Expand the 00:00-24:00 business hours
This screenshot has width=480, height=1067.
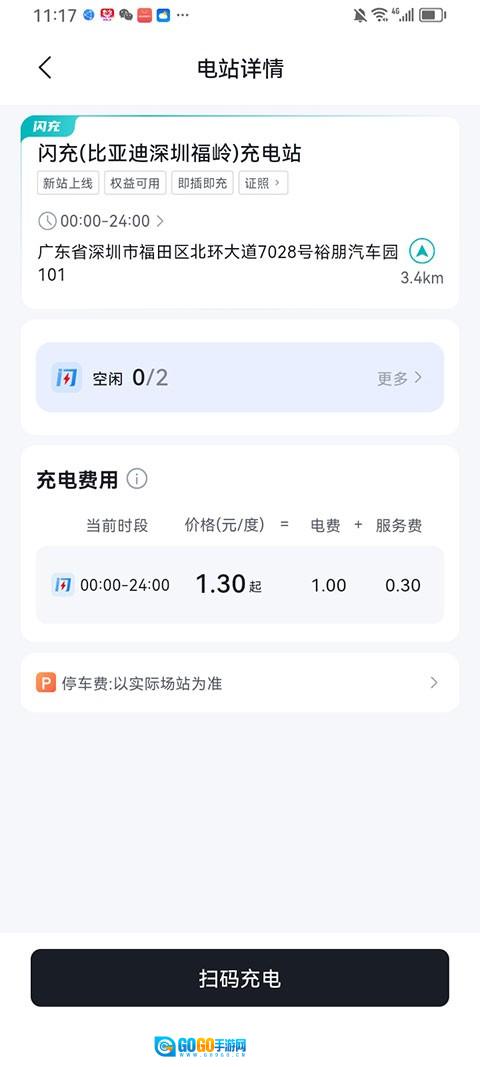(101, 220)
